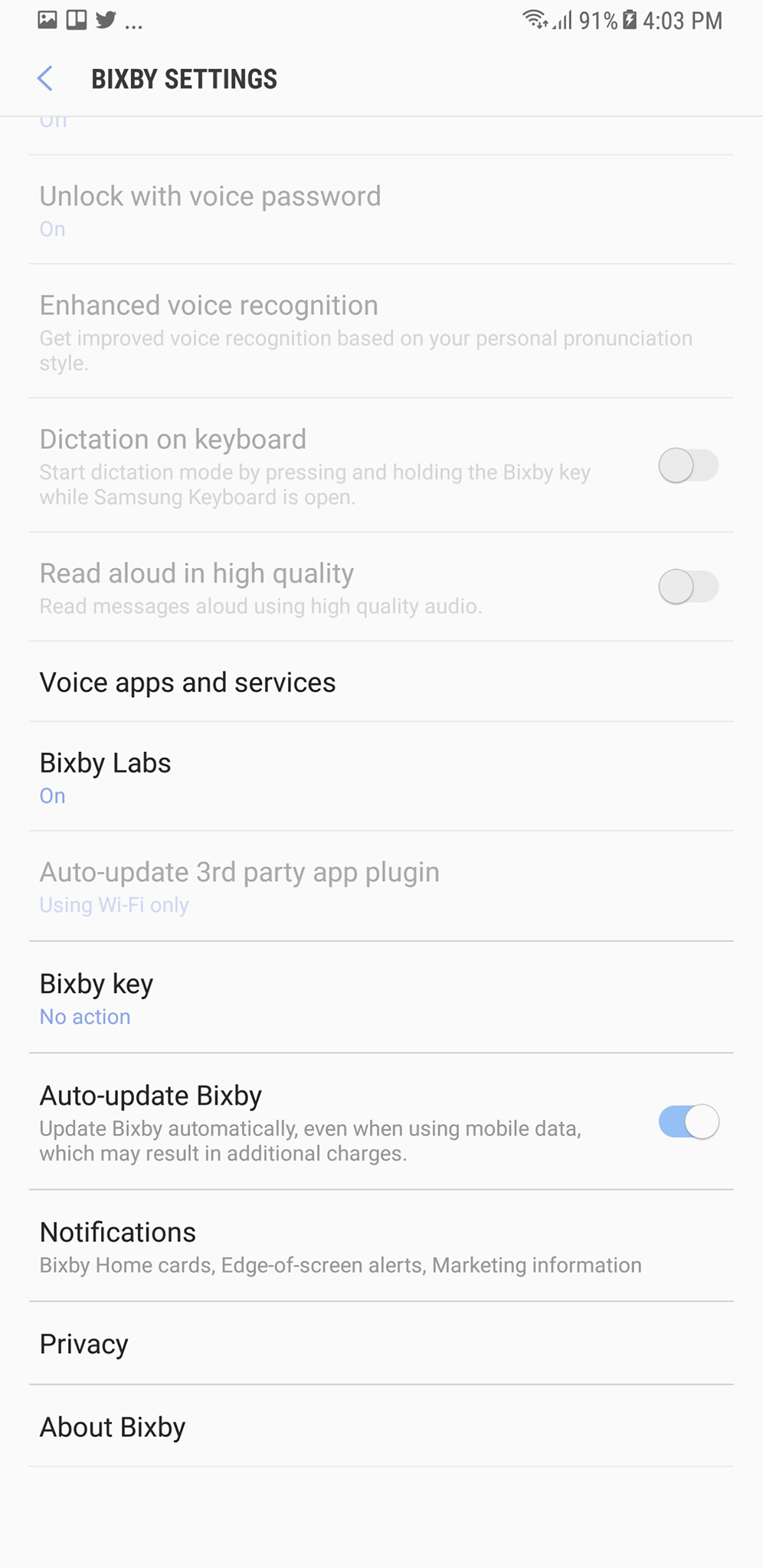Screen dimensions: 763x1568
Task: Open Voice apps and services
Action: click(x=188, y=682)
